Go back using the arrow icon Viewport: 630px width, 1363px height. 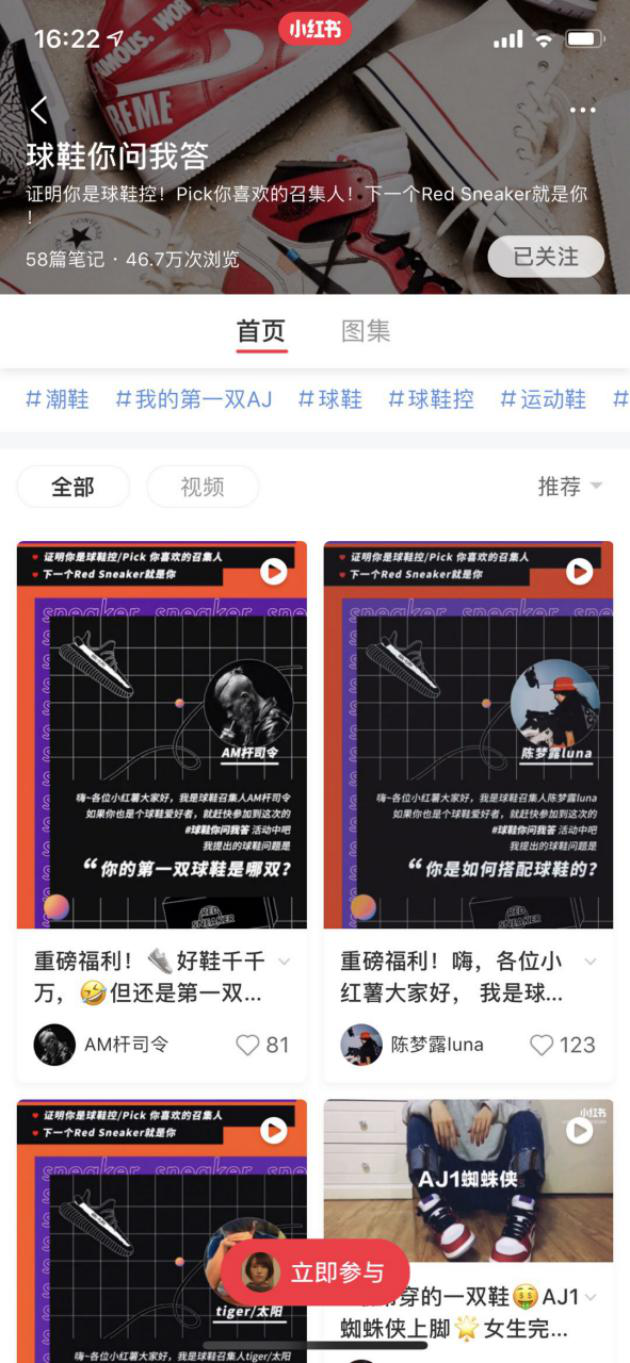38,110
